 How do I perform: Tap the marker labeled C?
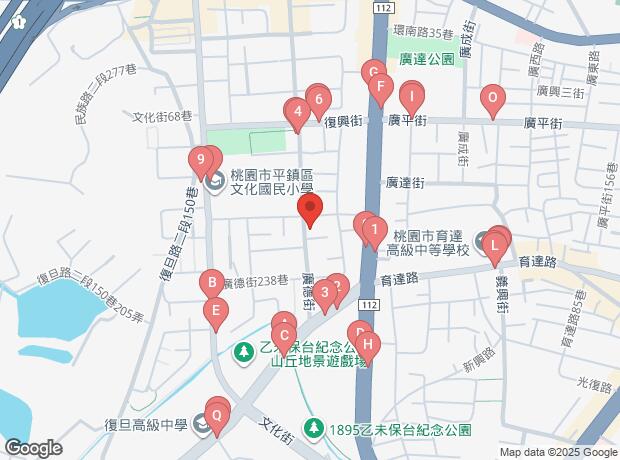pyautogui.click(x=284, y=336)
